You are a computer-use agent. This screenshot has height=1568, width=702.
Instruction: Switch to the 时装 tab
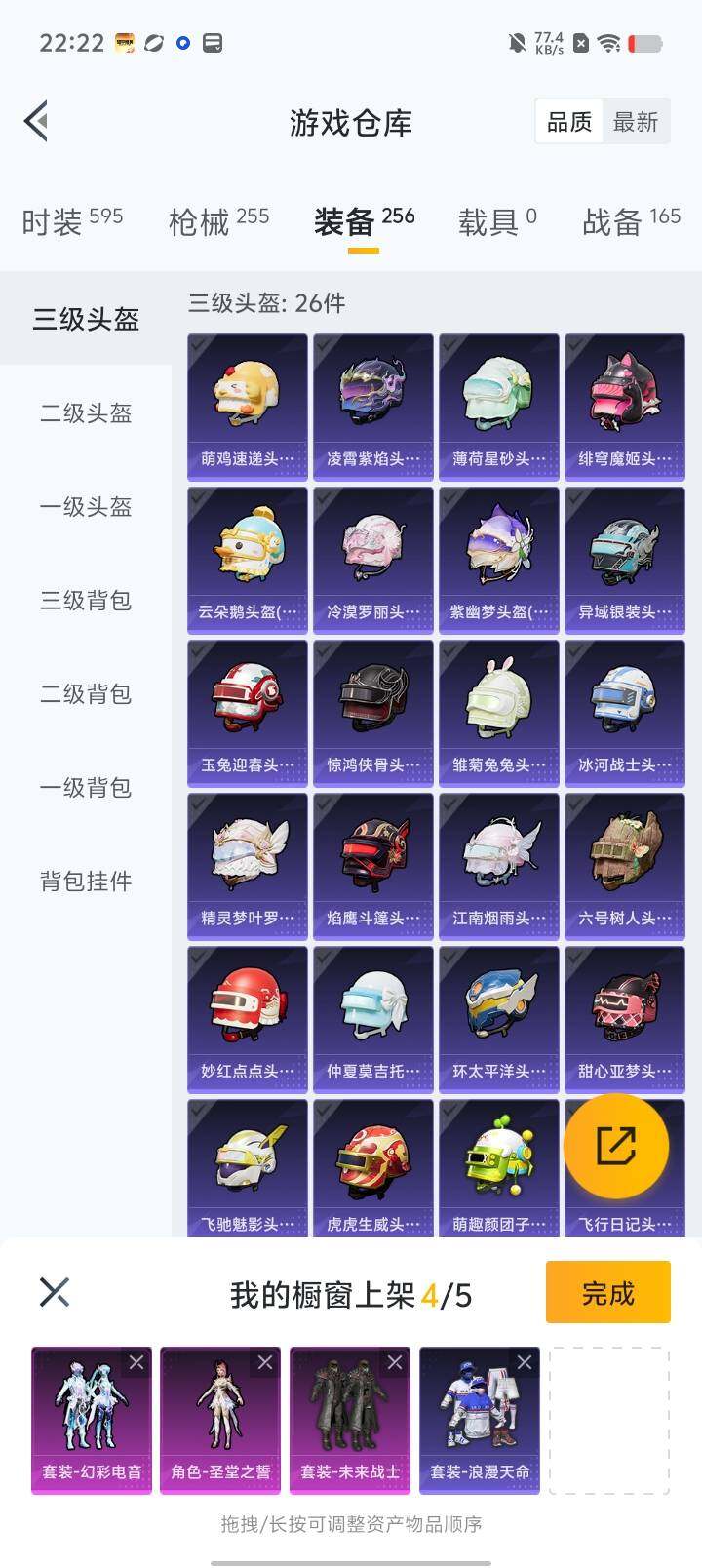click(72, 221)
